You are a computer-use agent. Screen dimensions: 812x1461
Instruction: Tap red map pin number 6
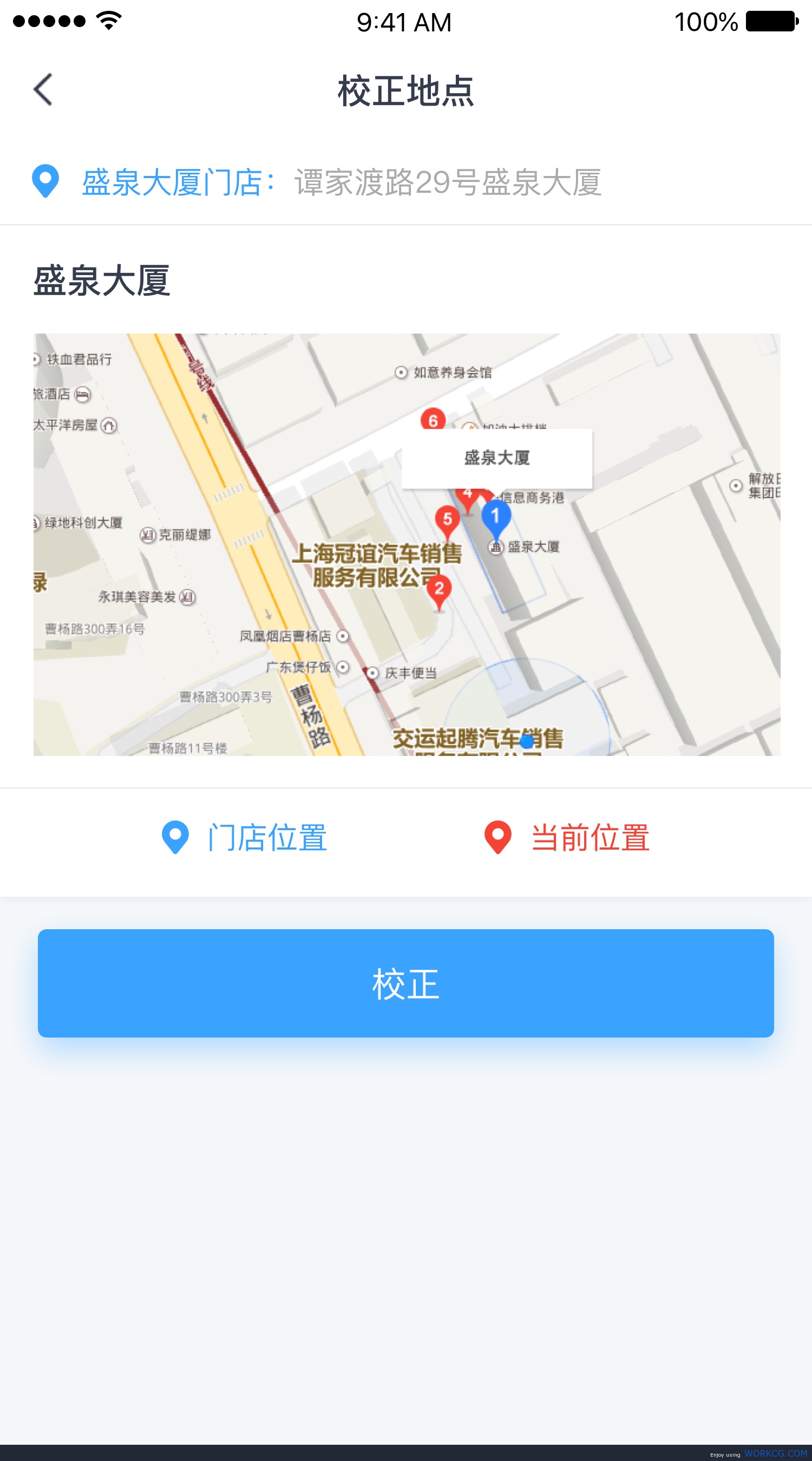point(433,419)
